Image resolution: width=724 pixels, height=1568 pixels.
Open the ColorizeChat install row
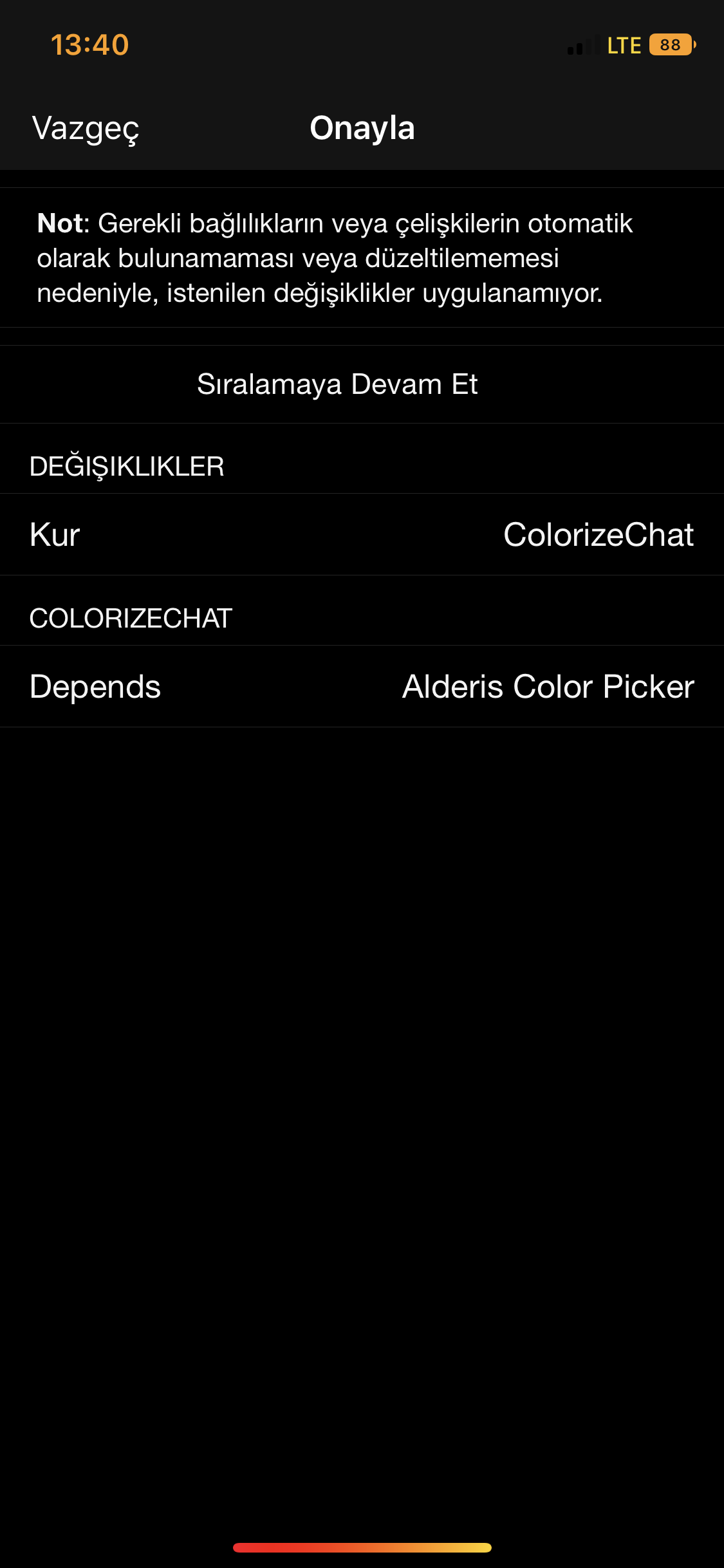(x=362, y=534)
